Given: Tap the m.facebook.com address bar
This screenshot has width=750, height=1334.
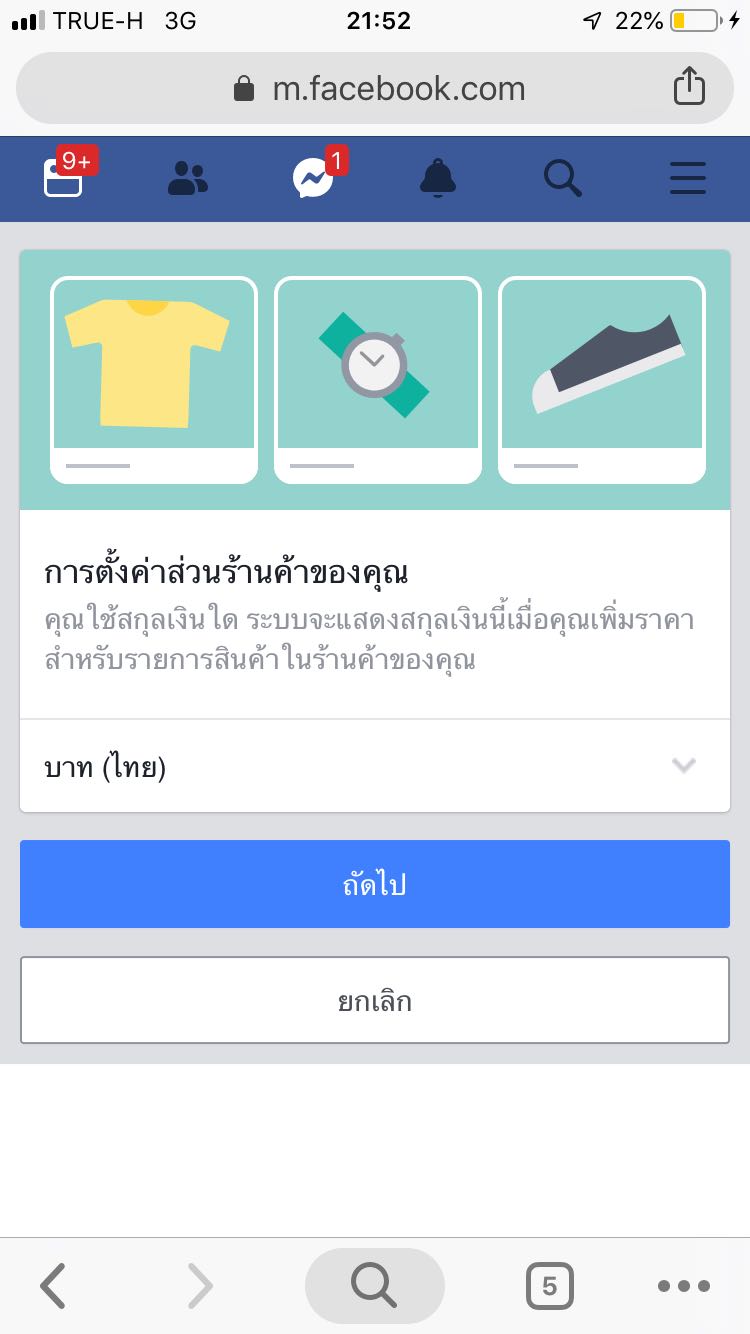Looking at the screenshot, I should (x=378, y=89).
